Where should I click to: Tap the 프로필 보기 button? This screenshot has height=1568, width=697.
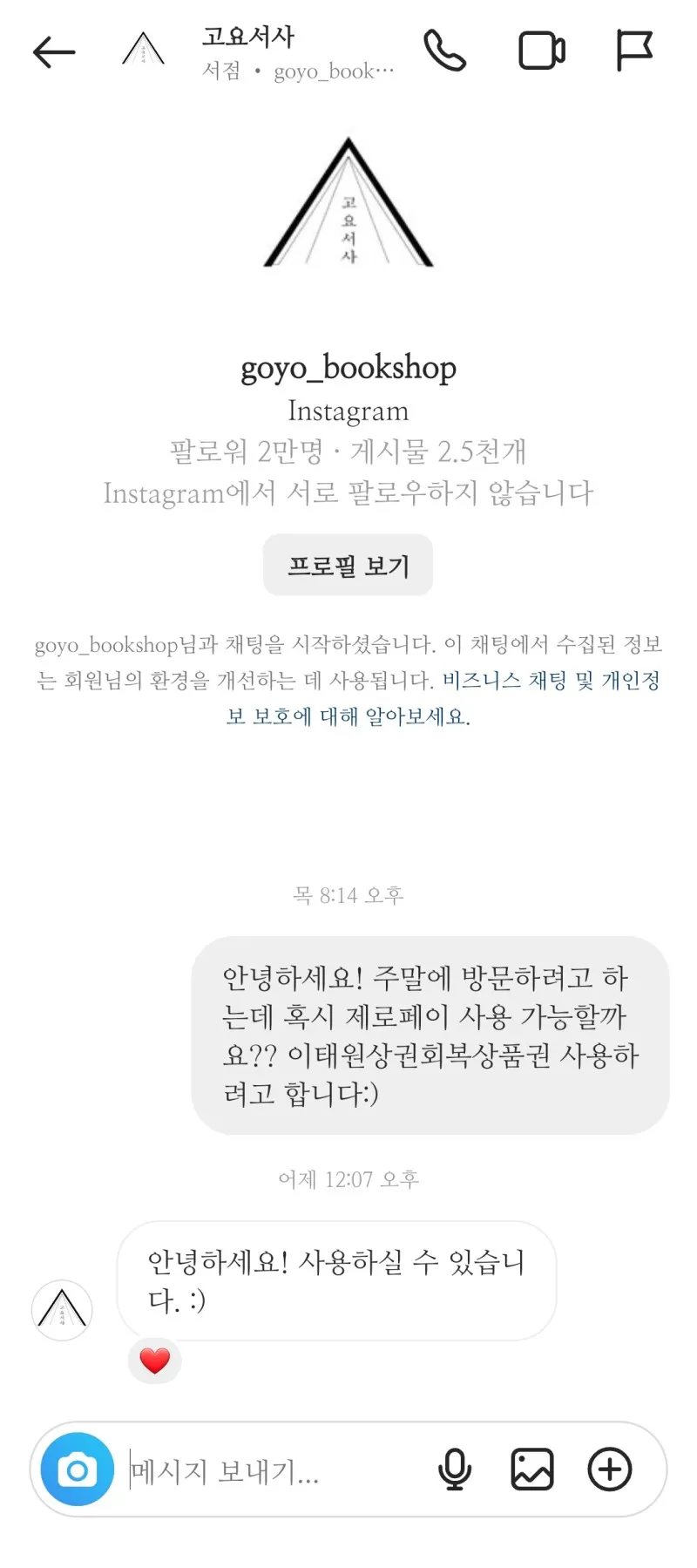coord(348,566)
